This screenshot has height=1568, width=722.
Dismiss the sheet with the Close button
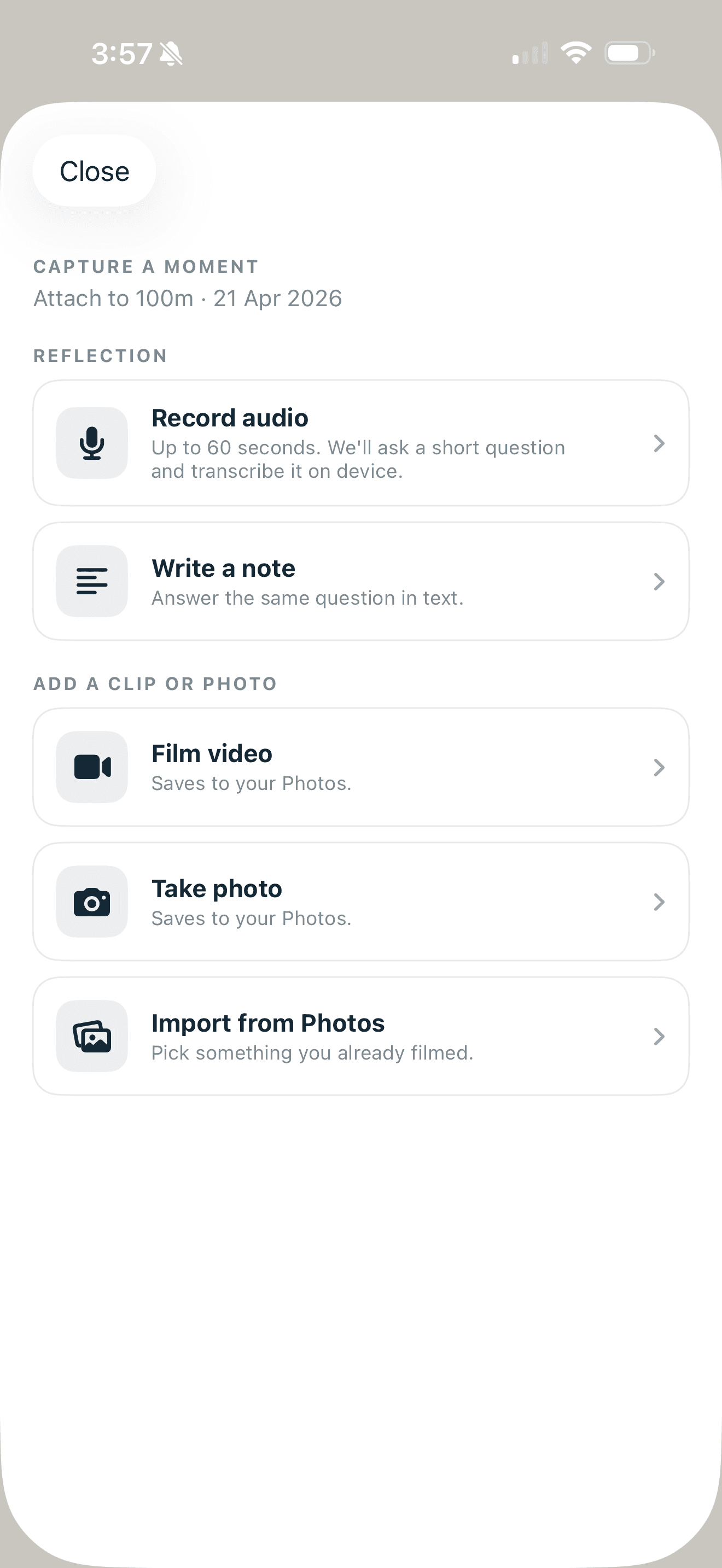point(94,171)
